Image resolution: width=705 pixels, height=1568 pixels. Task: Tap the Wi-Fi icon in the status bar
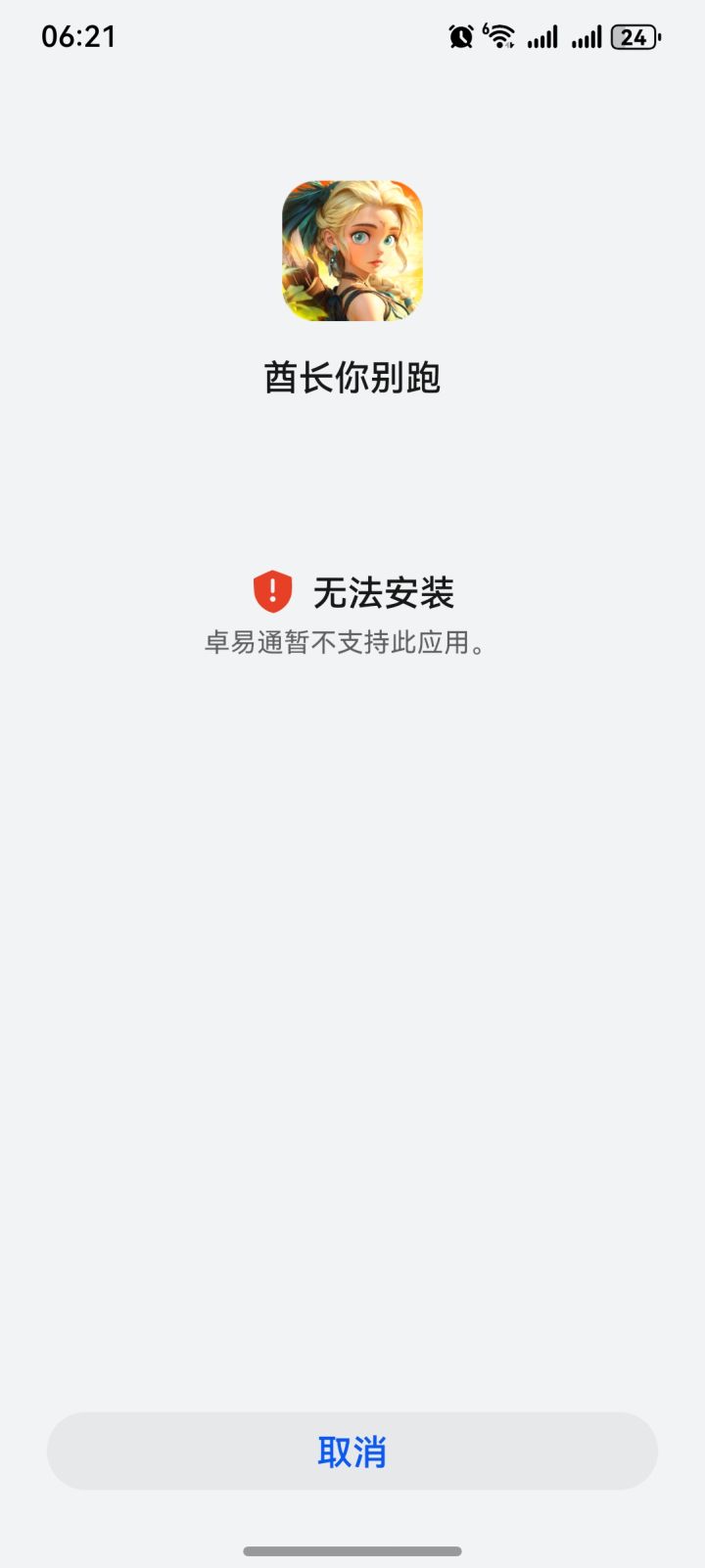pyautogui.click(x=500, y=35)
